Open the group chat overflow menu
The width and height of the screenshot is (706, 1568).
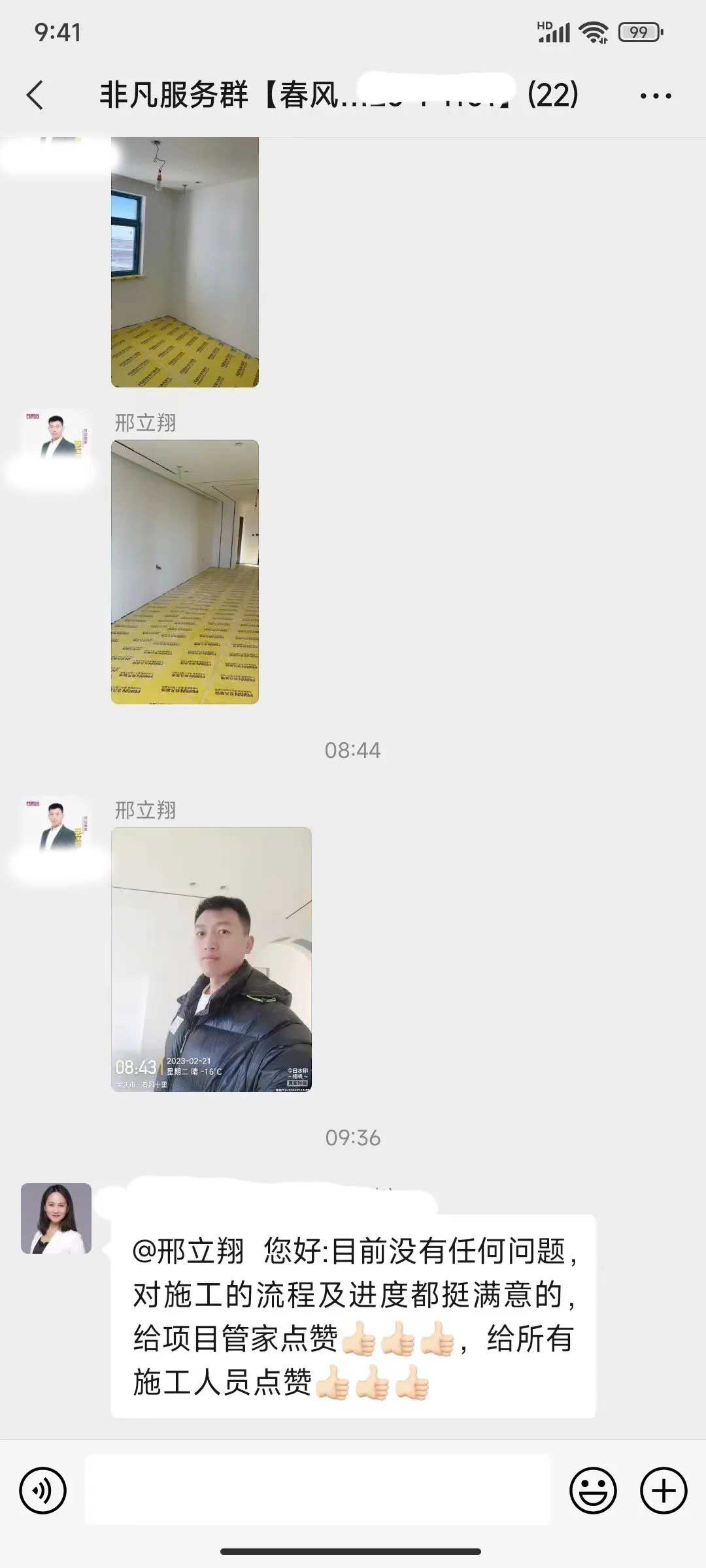click(x=655, y=96)
